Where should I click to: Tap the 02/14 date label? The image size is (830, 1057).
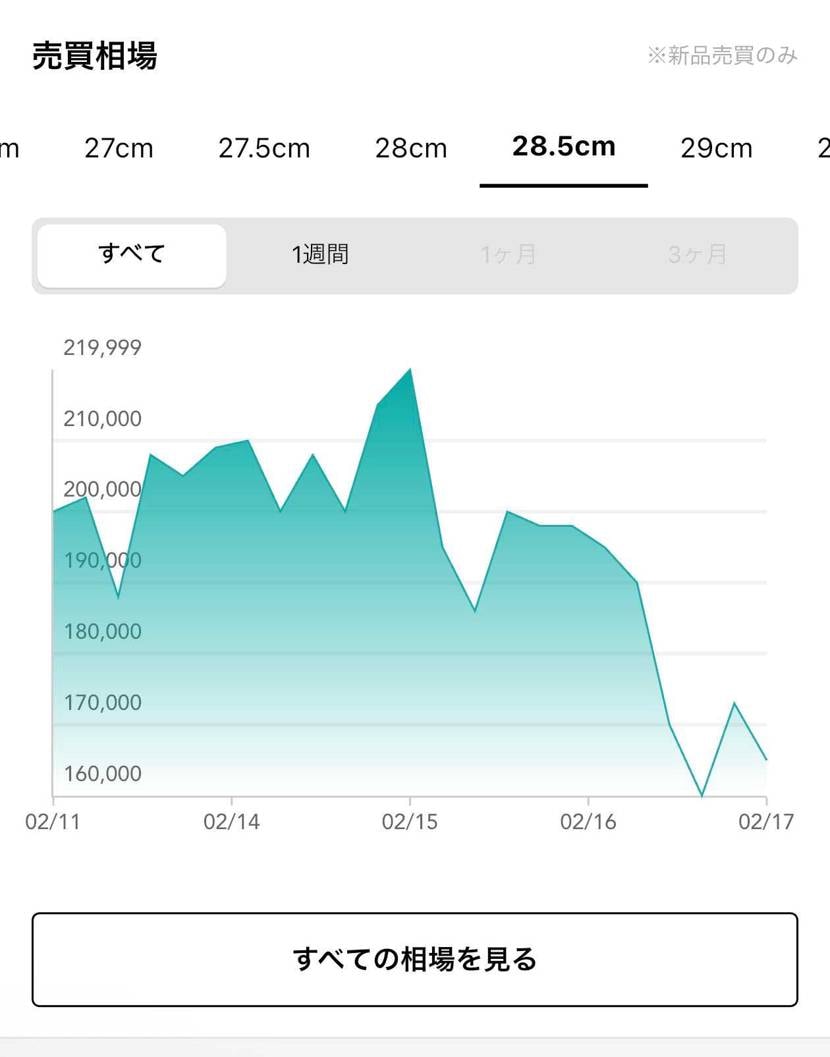pyautogui.click(x=232, y=823)
